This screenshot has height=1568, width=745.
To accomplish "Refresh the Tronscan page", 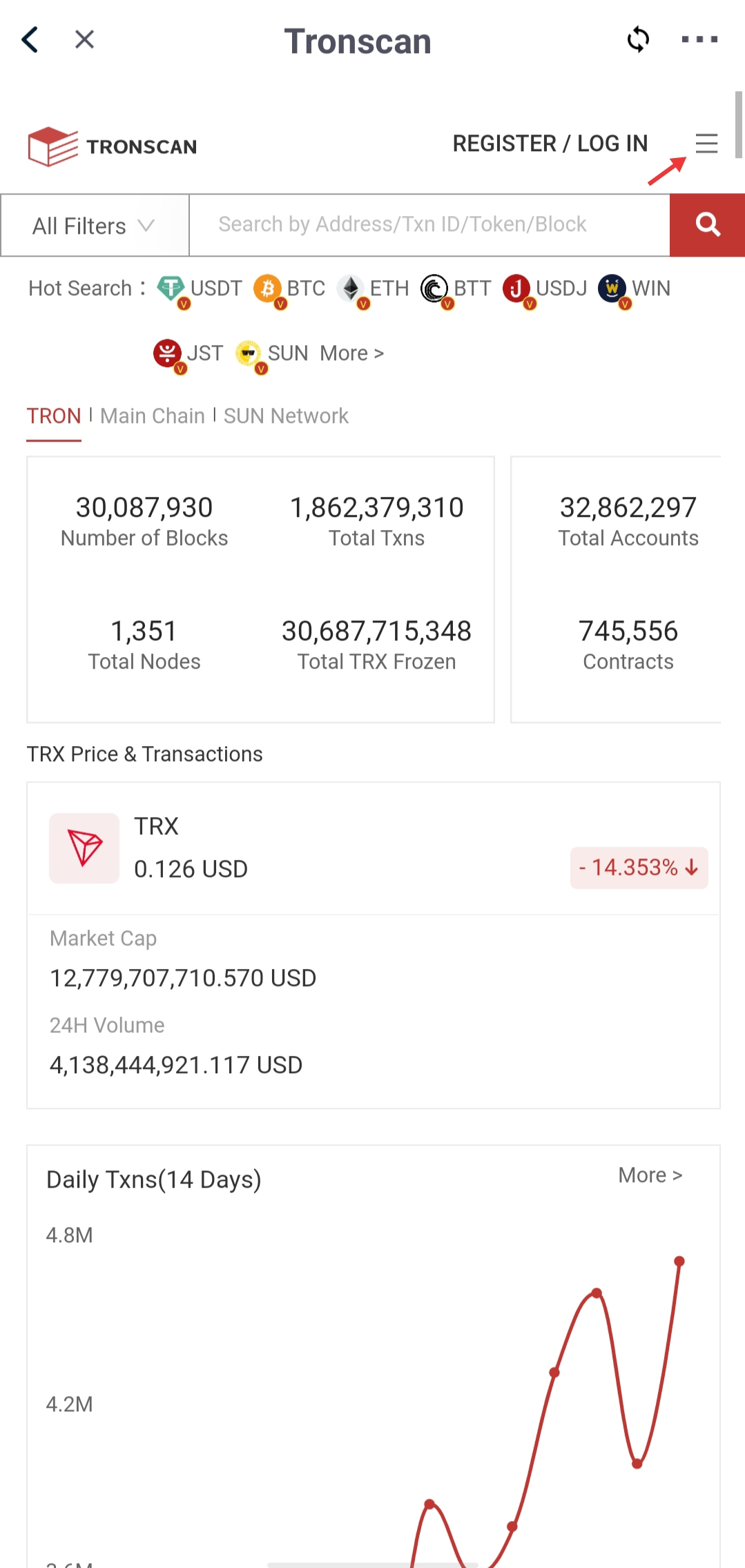I will click(x=638, y=39).
